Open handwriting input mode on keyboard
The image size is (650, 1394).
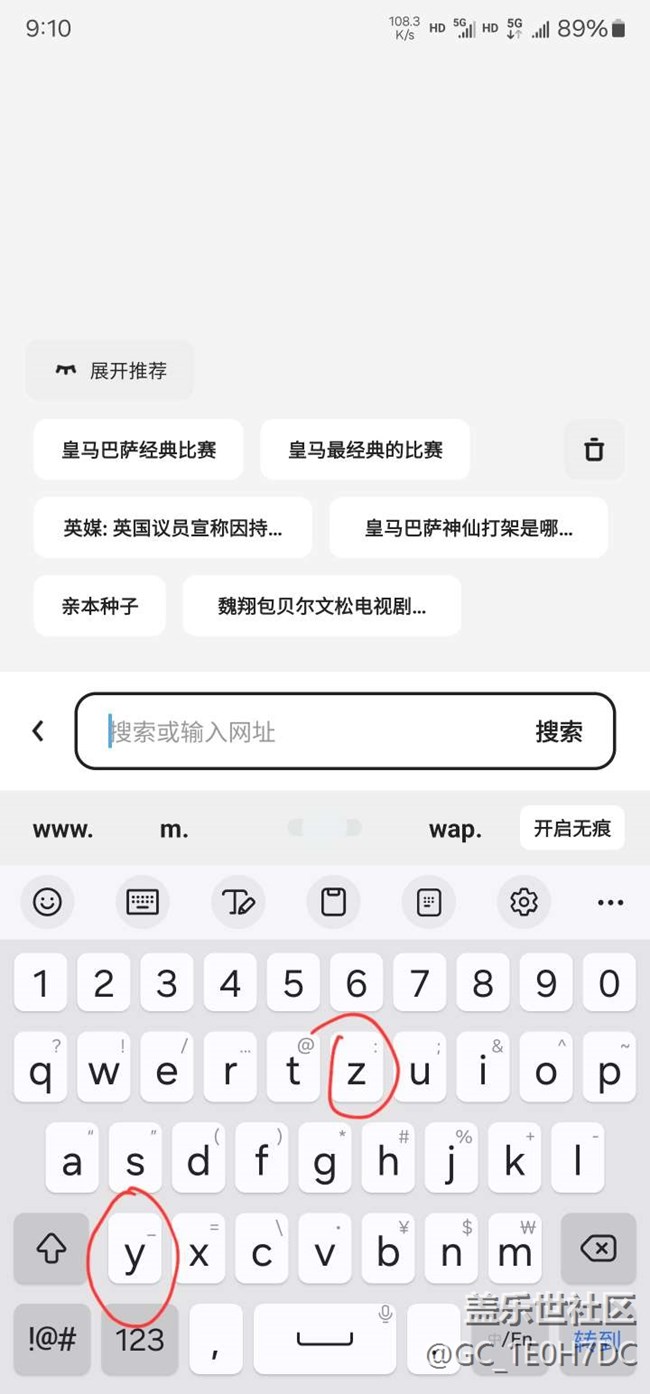238,902
